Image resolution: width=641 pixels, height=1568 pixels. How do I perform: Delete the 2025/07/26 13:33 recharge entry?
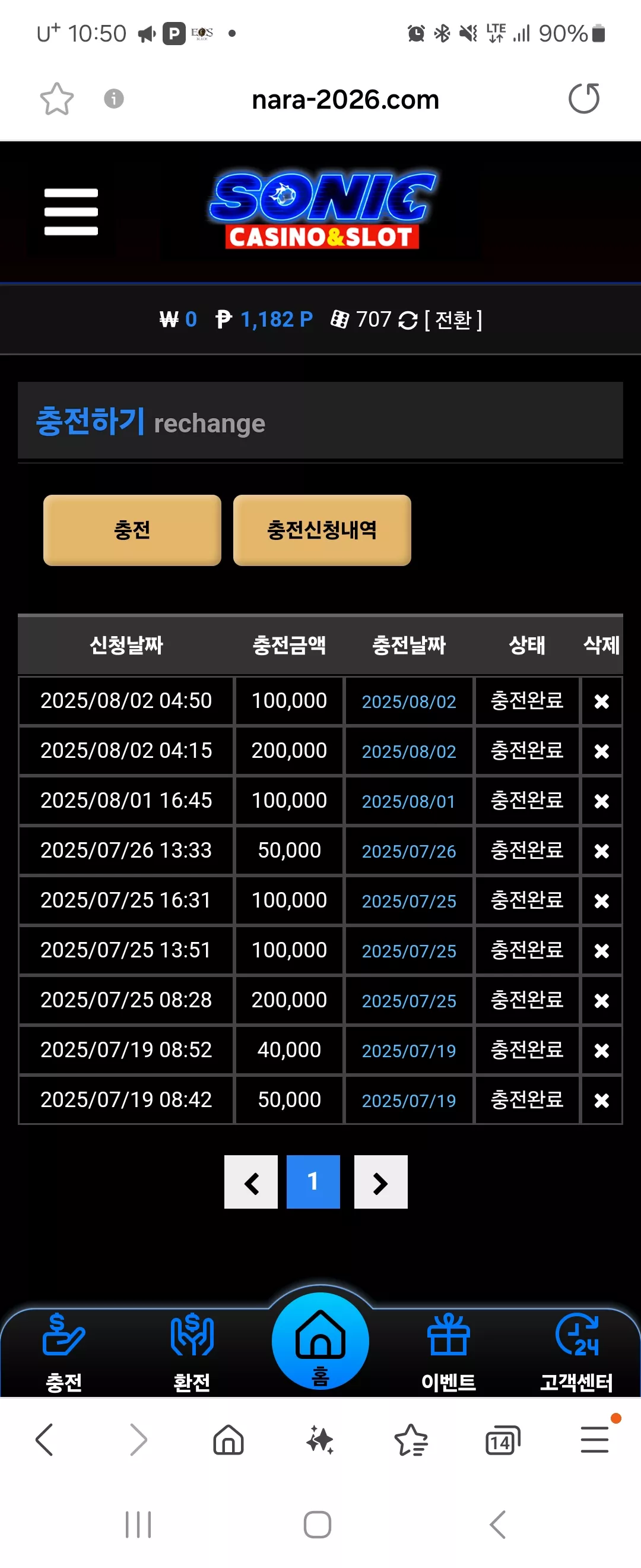(601, 851)
